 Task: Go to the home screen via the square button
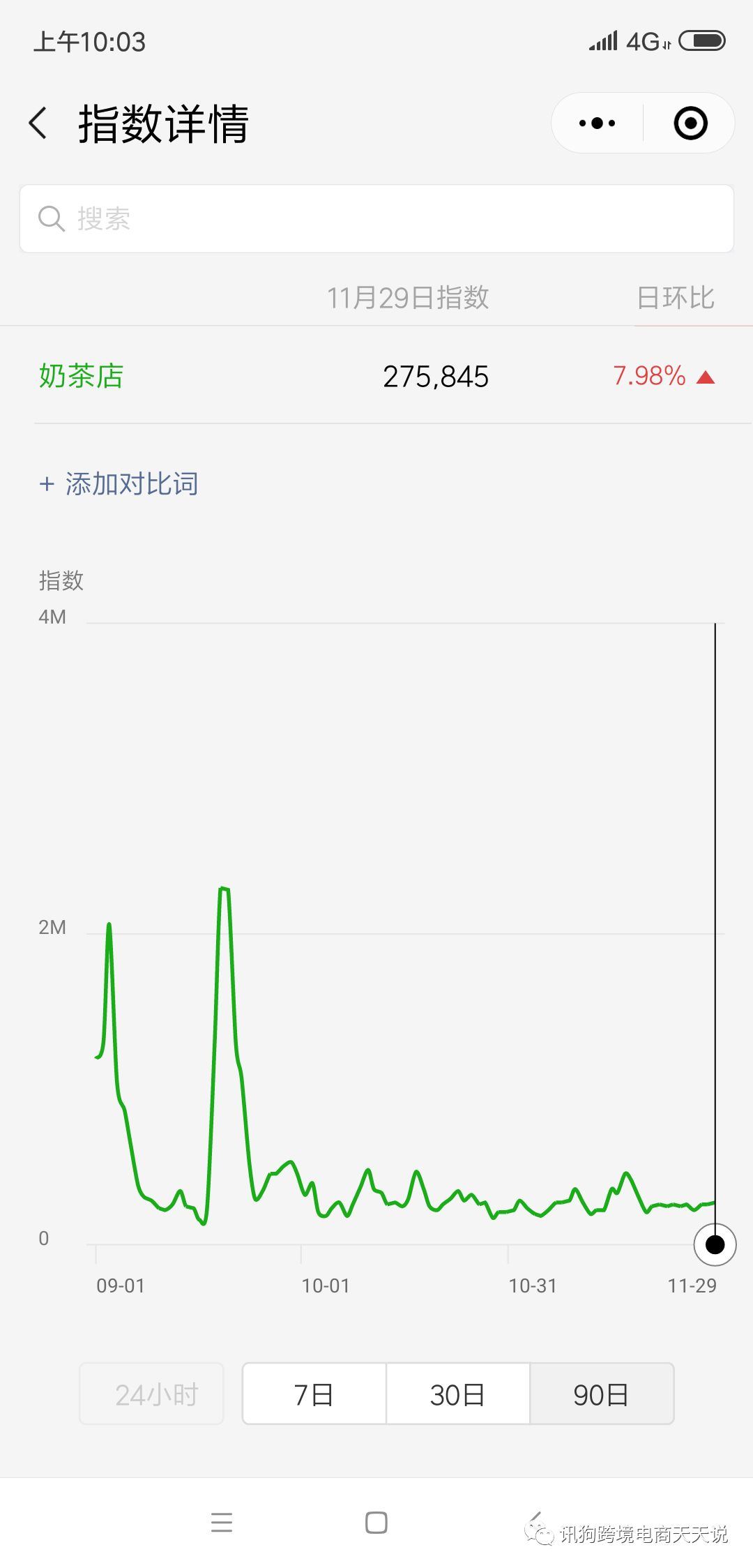376,1523
